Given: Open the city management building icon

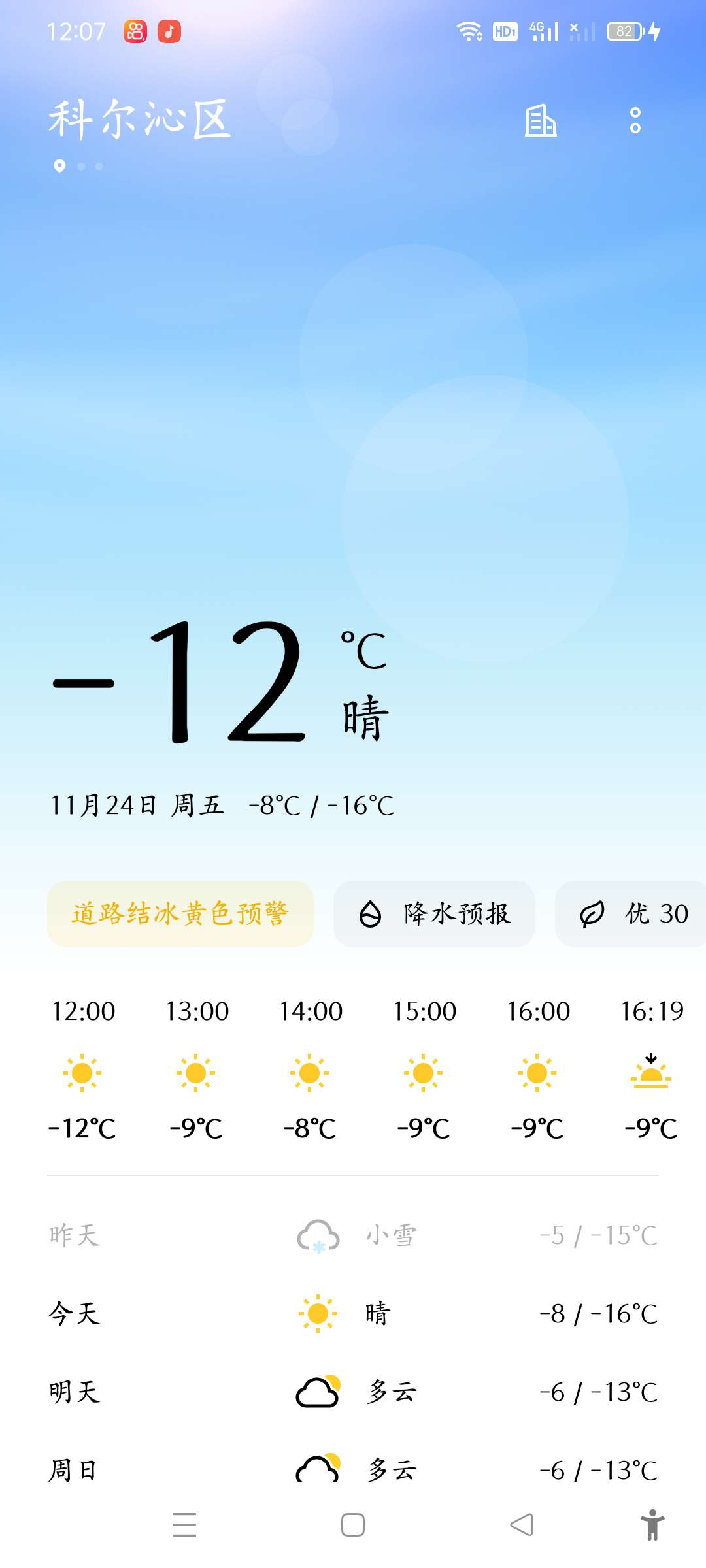Looking at the screenshot, I should pos(541,121).
